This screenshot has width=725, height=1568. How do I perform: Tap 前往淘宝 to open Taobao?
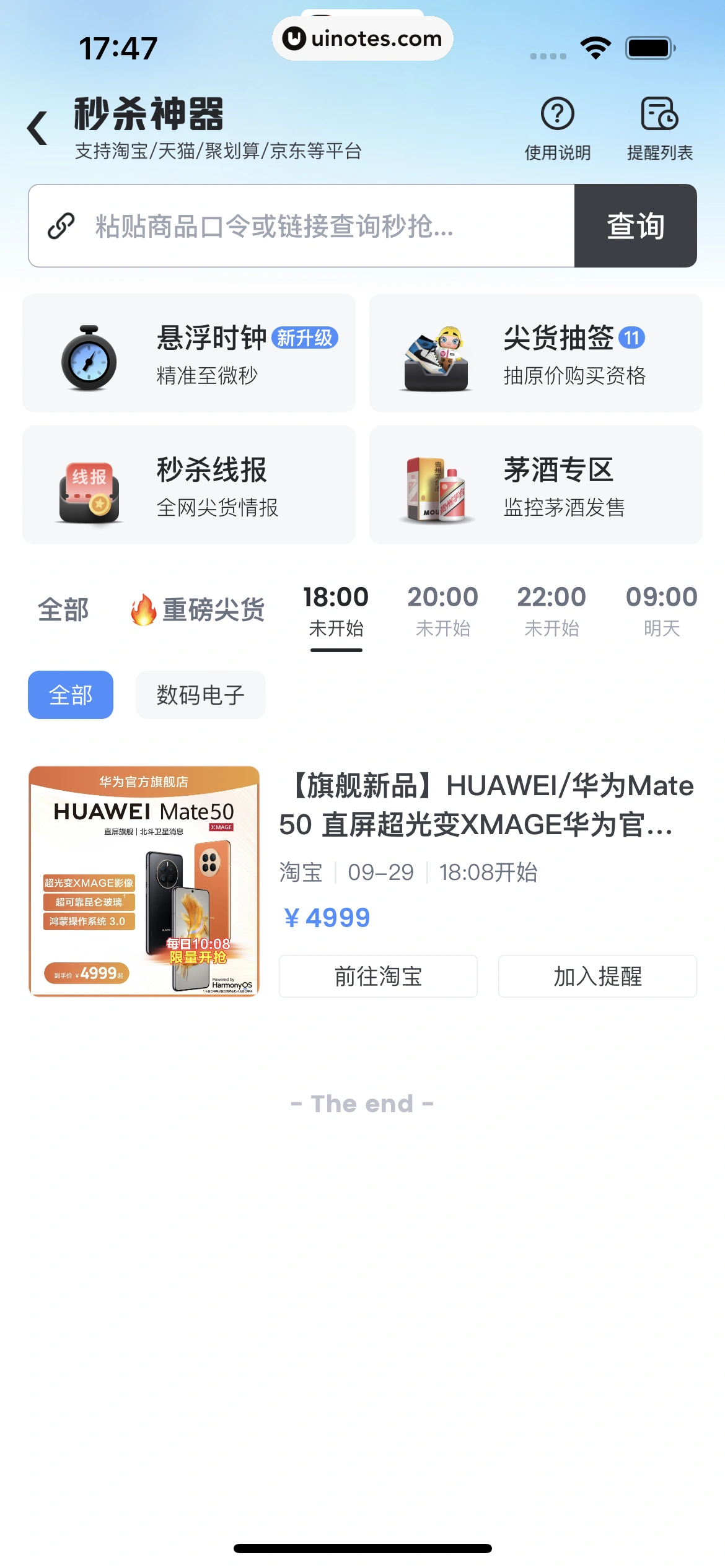pyautogui.click(x=378, y=977)
